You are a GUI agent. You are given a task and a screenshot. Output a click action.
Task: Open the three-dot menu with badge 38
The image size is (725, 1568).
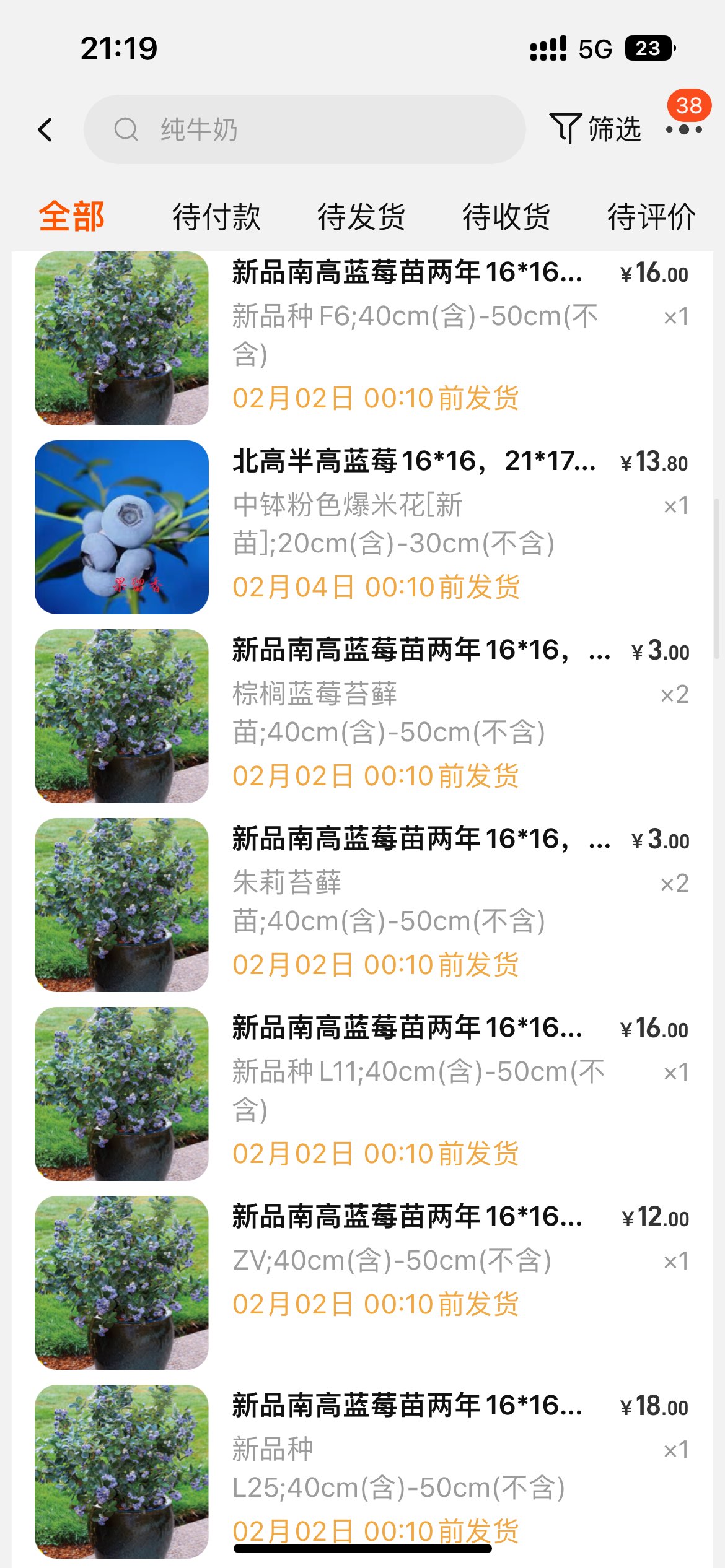(684, 129)
